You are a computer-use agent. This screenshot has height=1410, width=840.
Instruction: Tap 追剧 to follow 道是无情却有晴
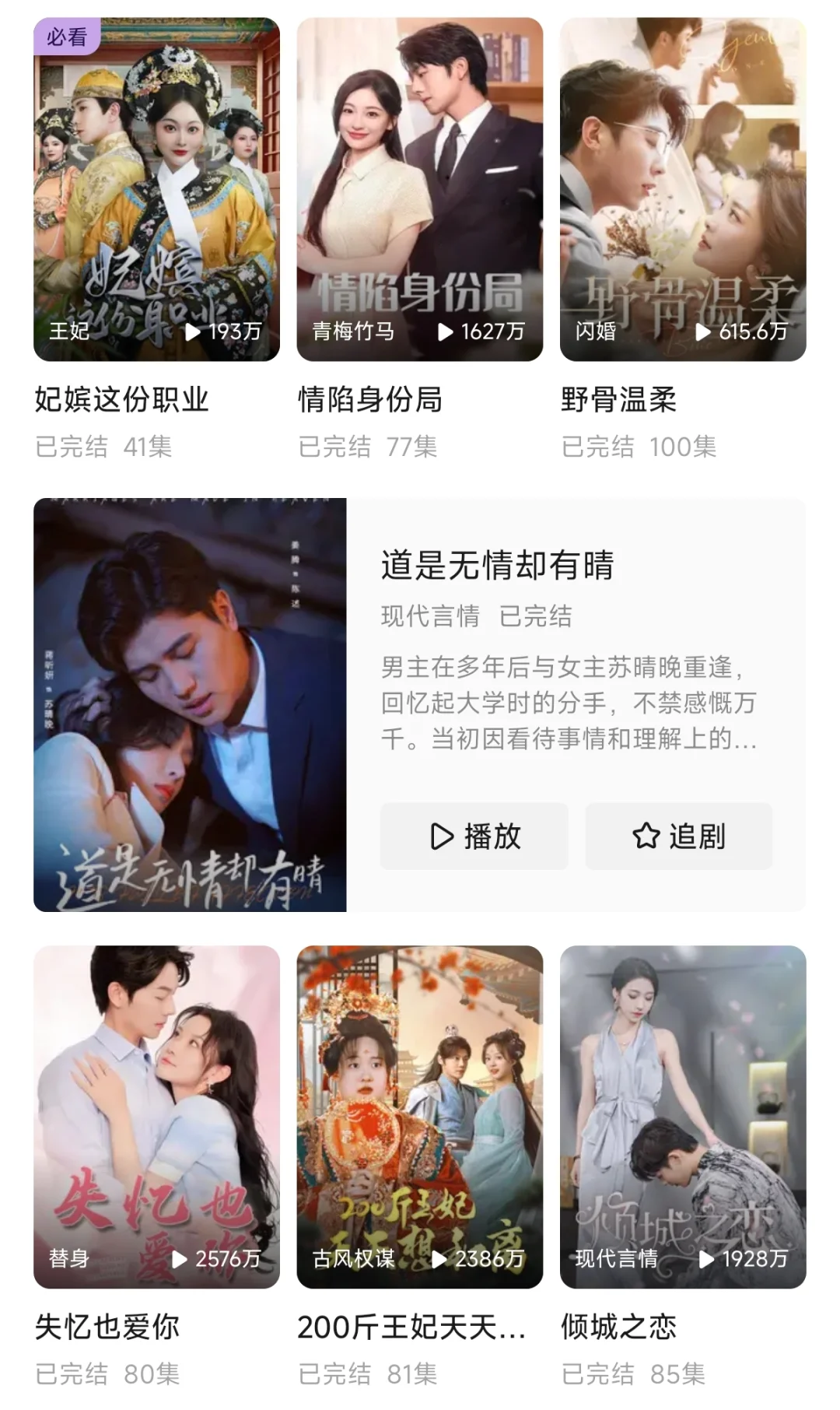click(678, 837)
